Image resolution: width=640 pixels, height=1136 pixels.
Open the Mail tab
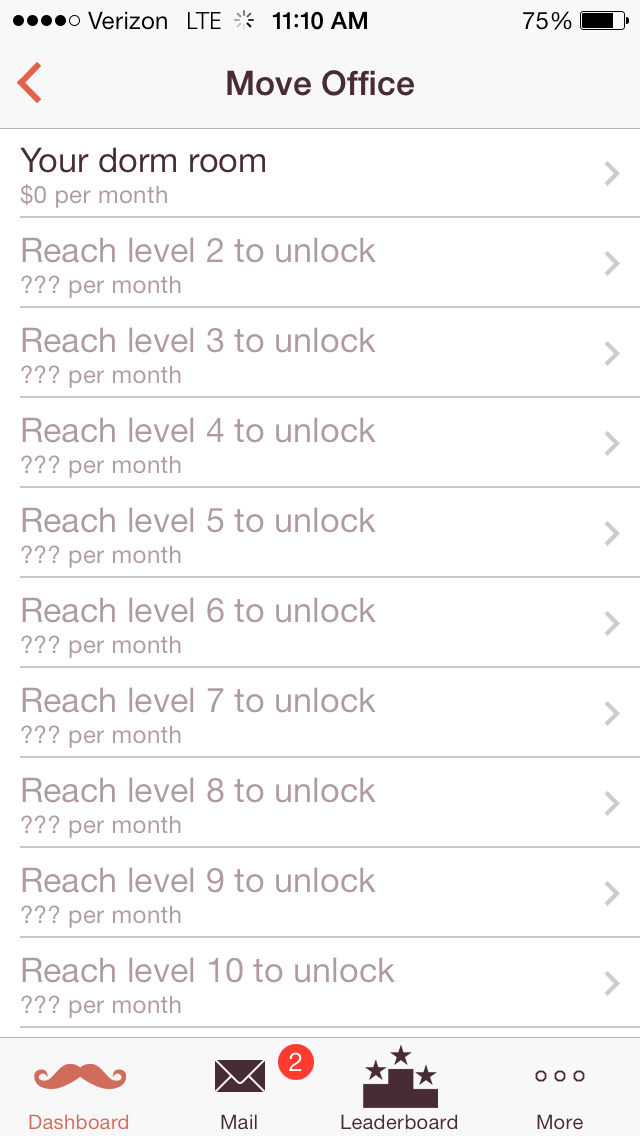[240, 1088]
